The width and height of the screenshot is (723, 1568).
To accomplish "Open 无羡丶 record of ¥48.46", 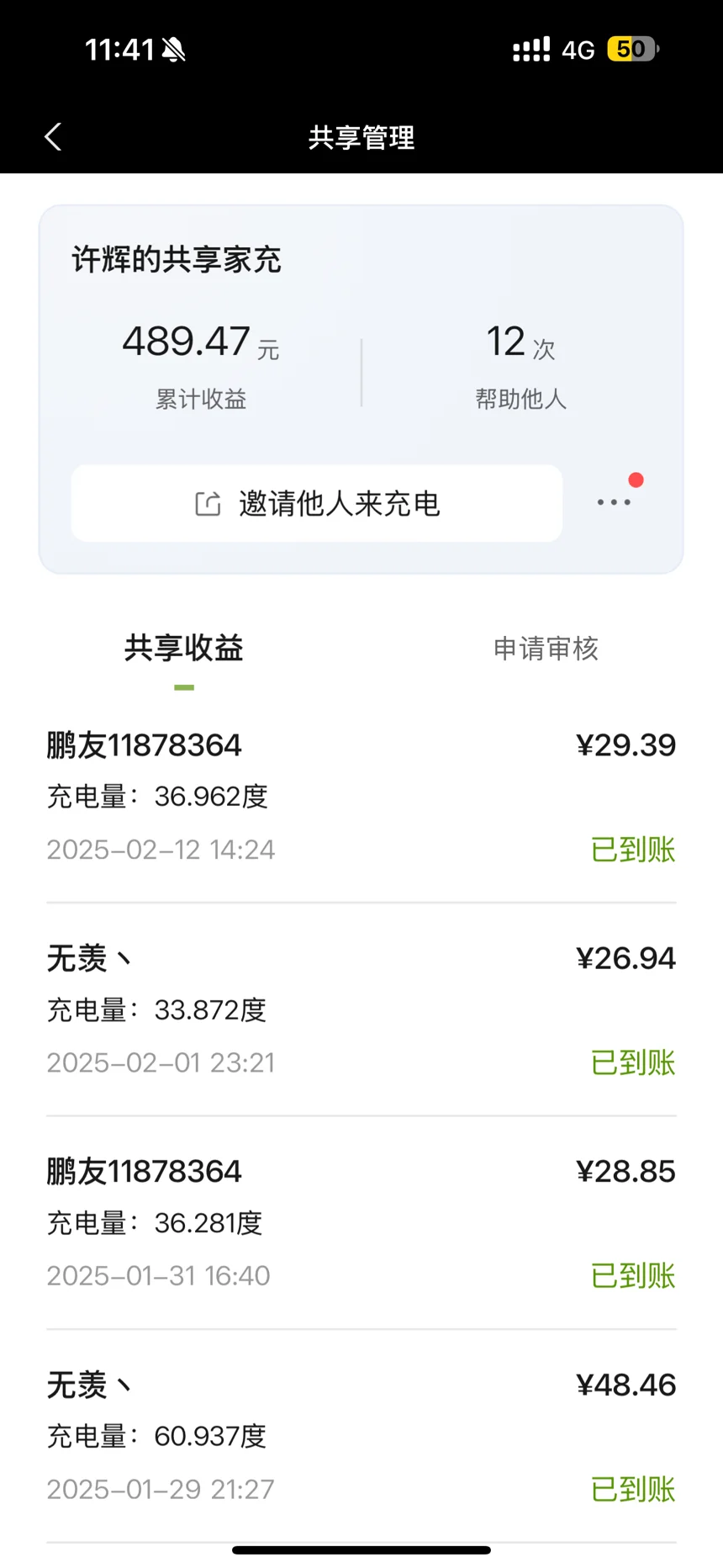I will pos(361,1436).
